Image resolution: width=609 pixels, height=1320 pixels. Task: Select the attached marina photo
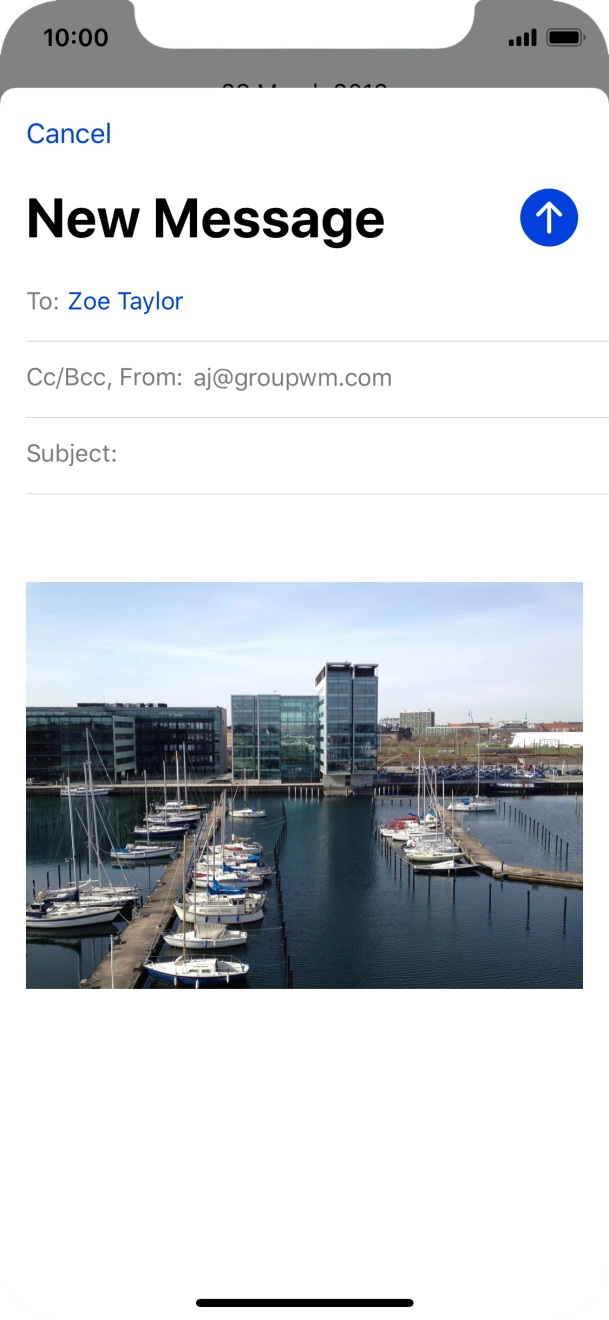click(304, 785)
